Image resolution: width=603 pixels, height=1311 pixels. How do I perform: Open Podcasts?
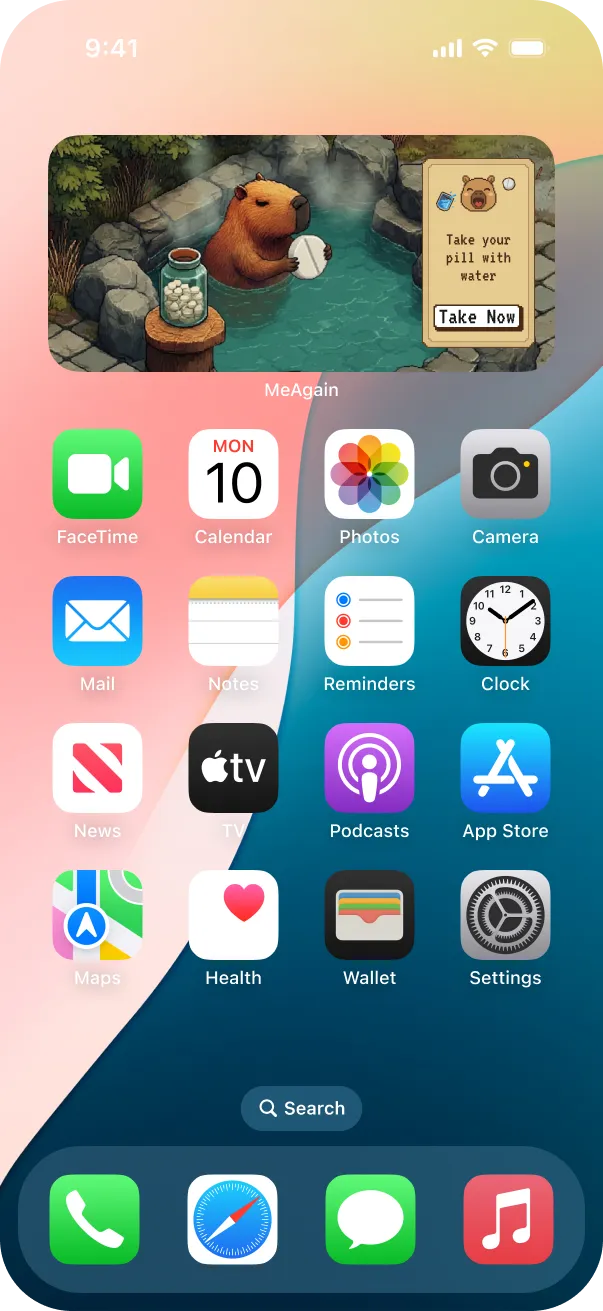pyautogui.click(x=369, y=768)
